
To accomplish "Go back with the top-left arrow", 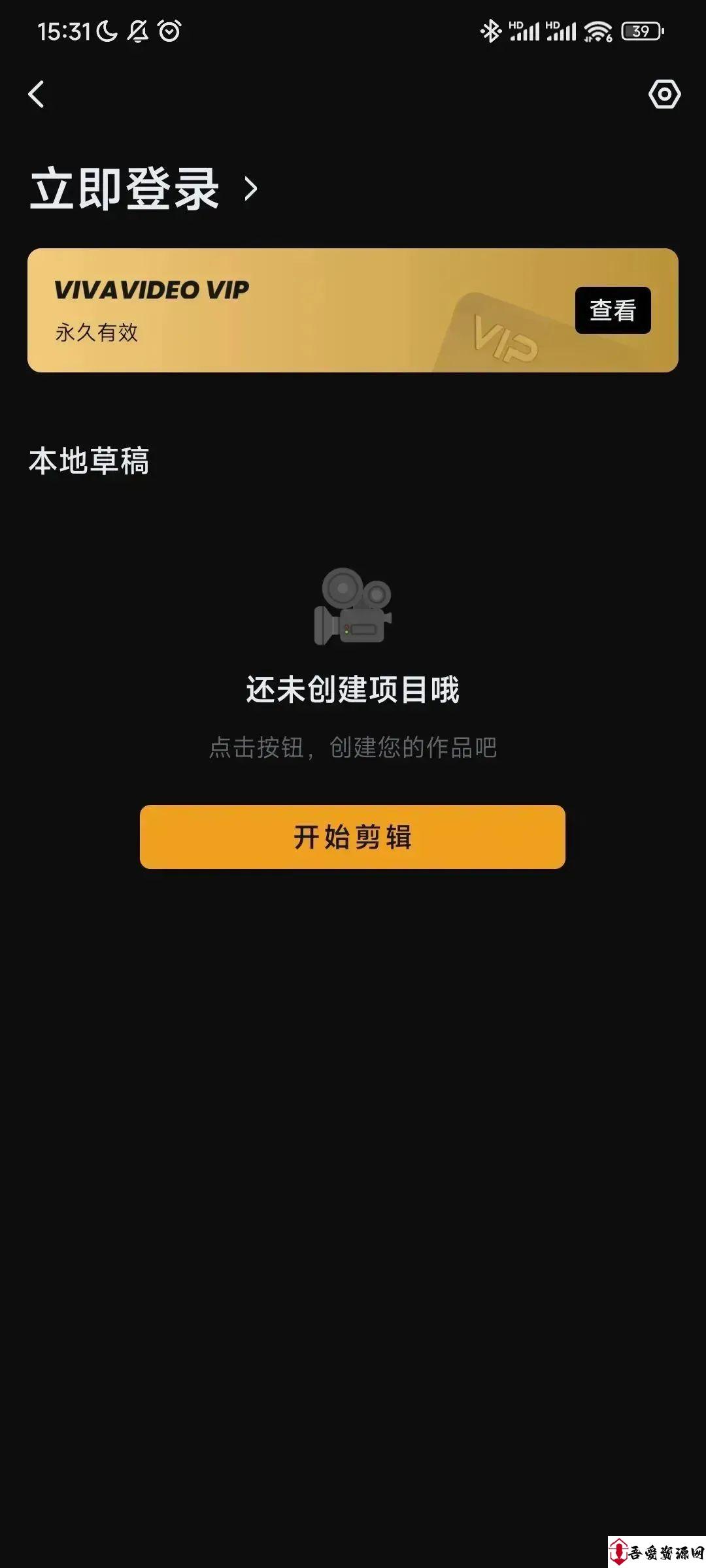I will (37, 95).
